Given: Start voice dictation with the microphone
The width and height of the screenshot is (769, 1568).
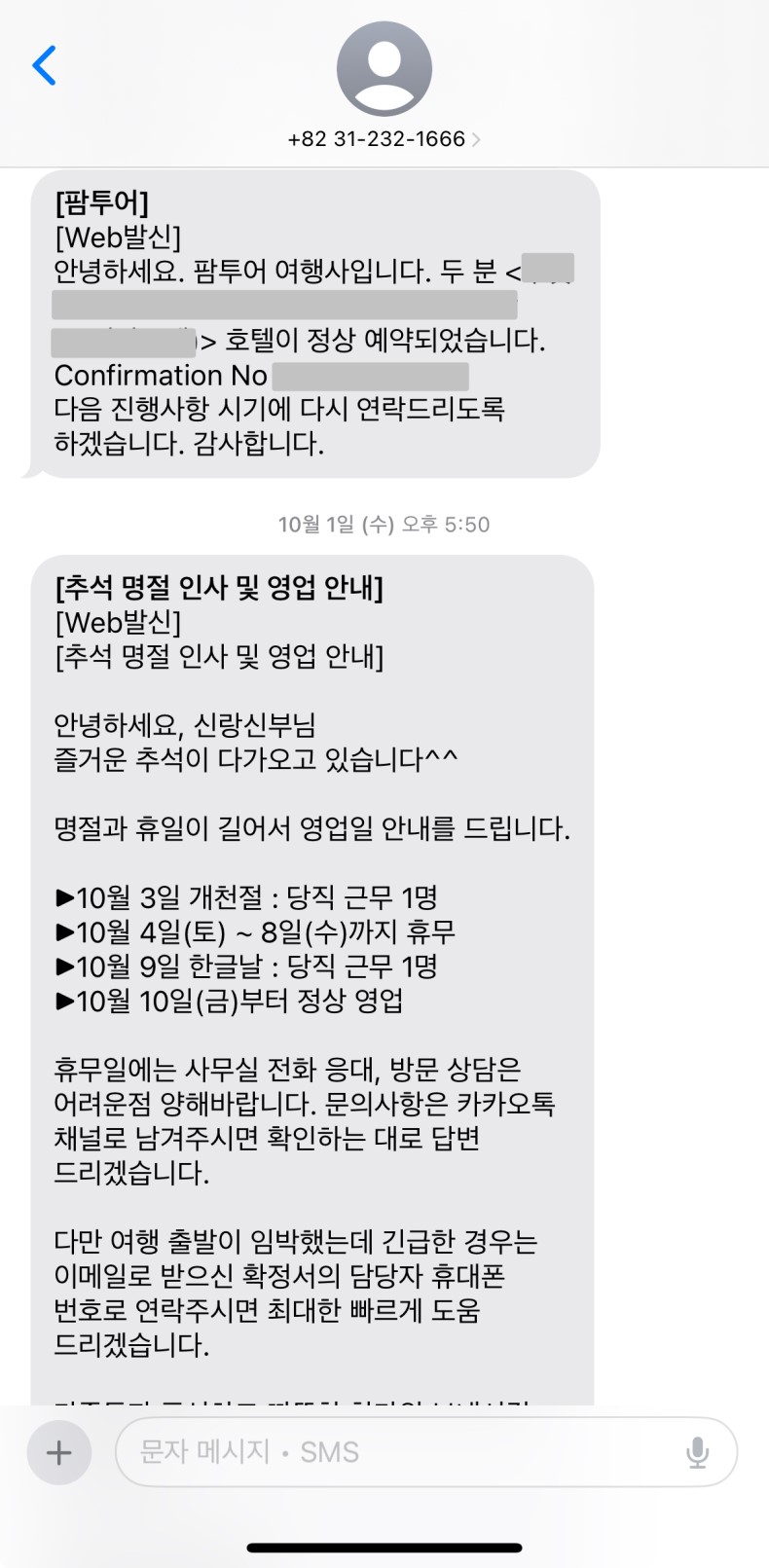Looking at the screenshot, I should (697, 1452).
